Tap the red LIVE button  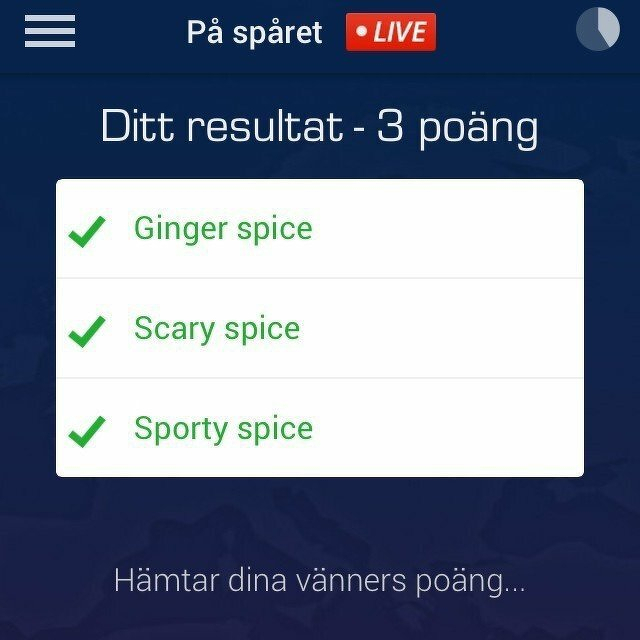coord(391,32)
